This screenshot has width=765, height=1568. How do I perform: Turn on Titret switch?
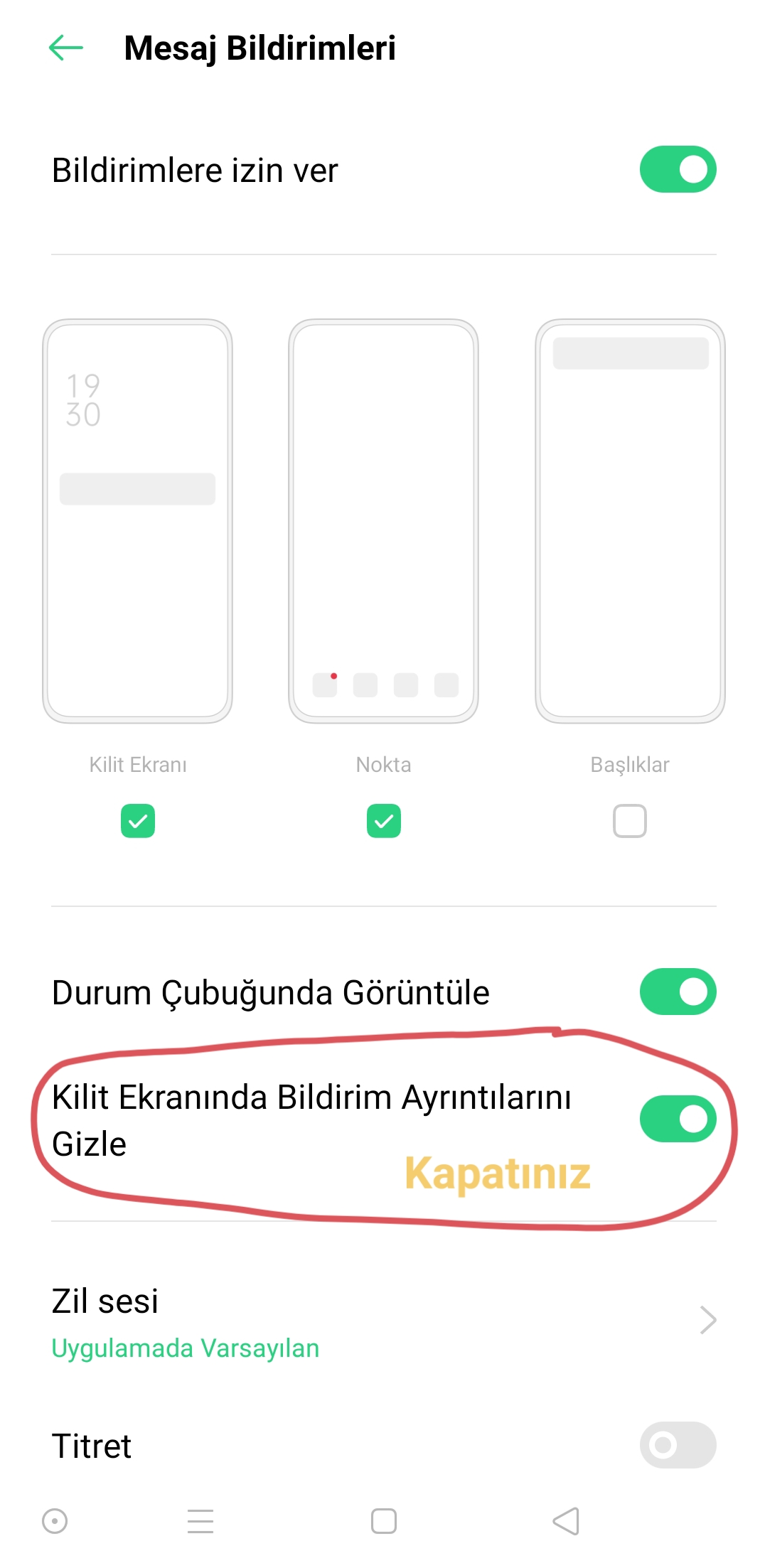click(x=678, y=1445)
